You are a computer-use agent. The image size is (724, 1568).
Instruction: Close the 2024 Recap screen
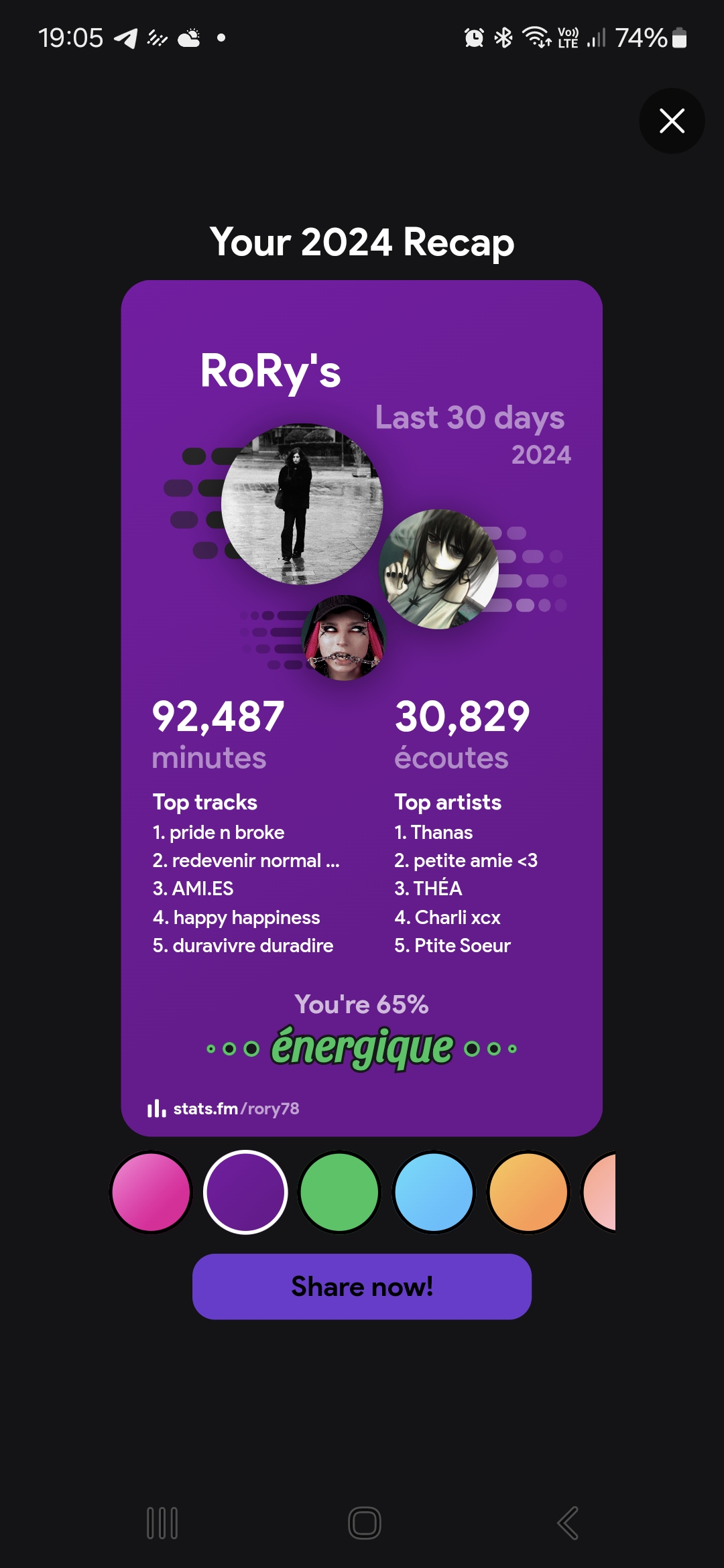pyautogui.click(x=671, y=121)
